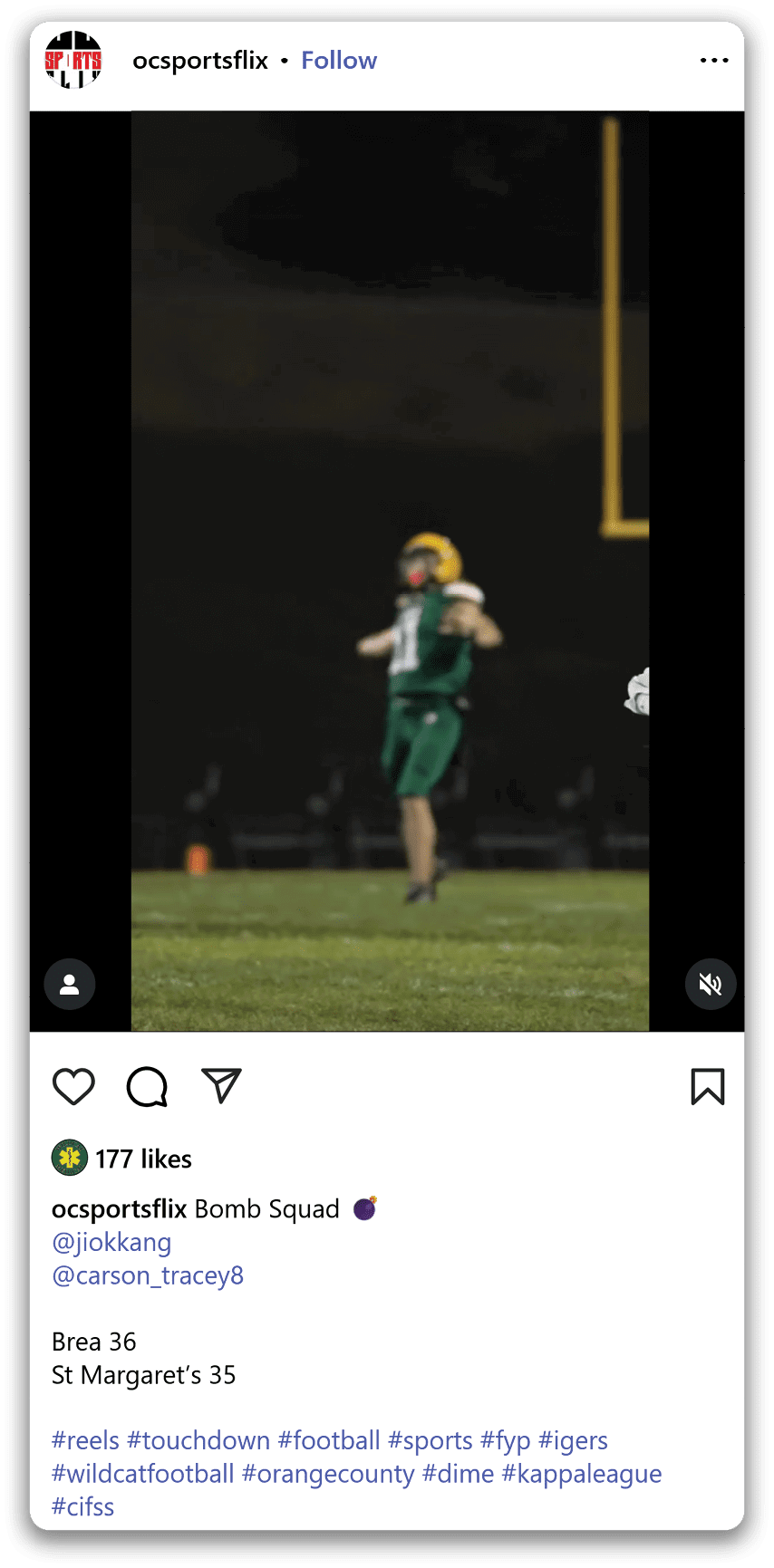
Task: Show tagged people on the video
Action: pyautogui.click(x=70, y=984)
